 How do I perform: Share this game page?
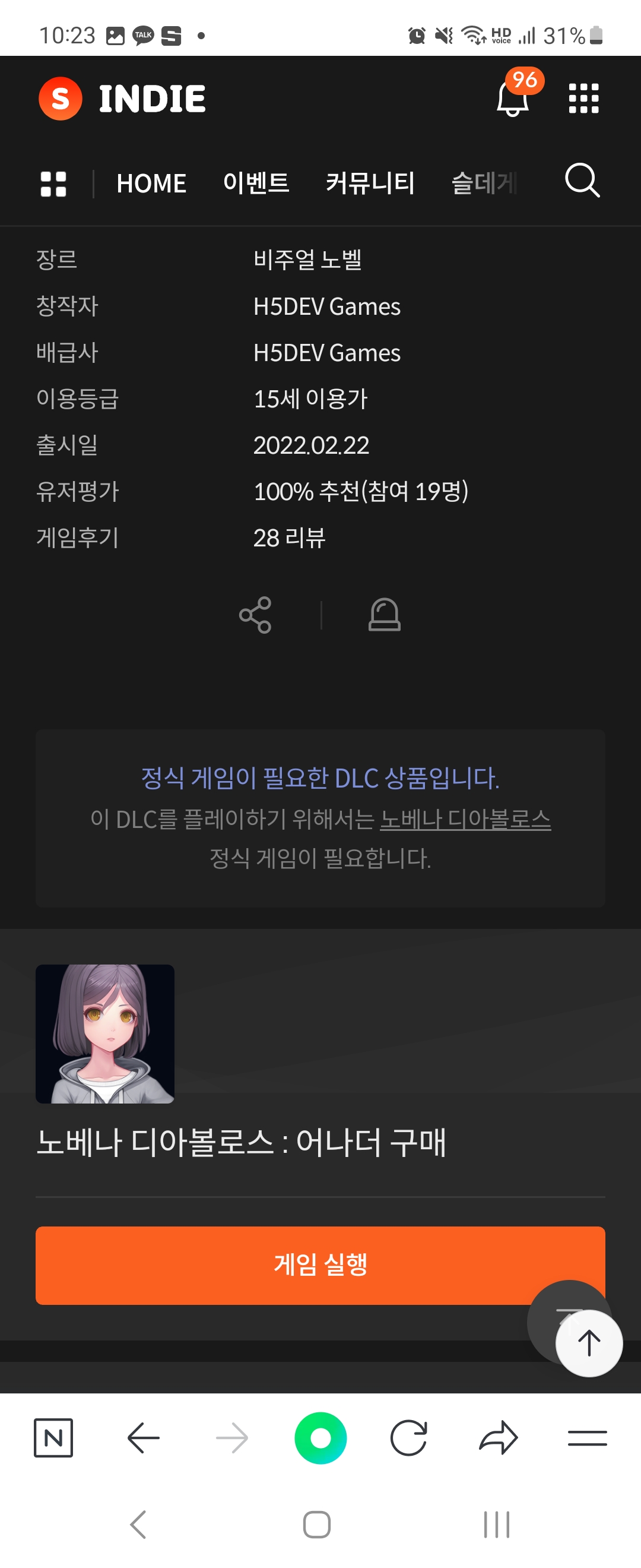(255, 615)
